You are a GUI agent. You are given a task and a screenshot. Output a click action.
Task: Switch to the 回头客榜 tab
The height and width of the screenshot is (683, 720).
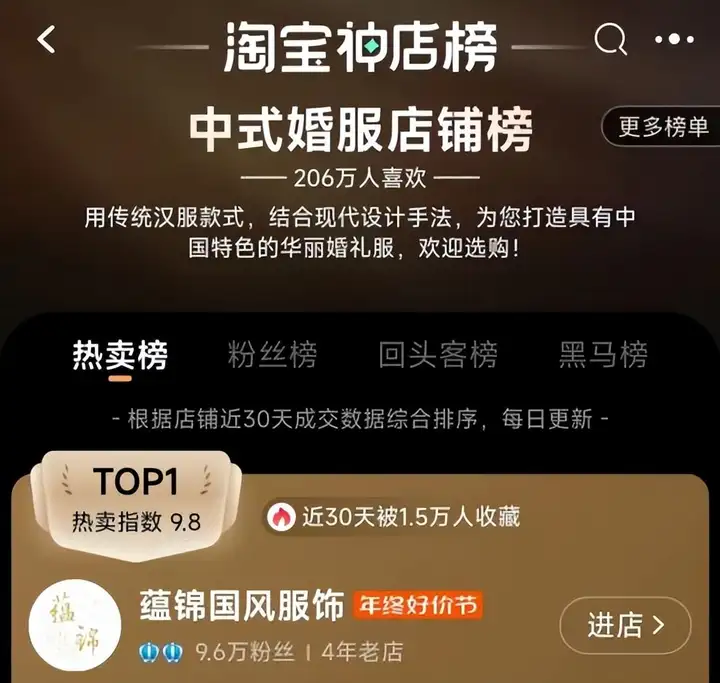click(x=438, y=355)
